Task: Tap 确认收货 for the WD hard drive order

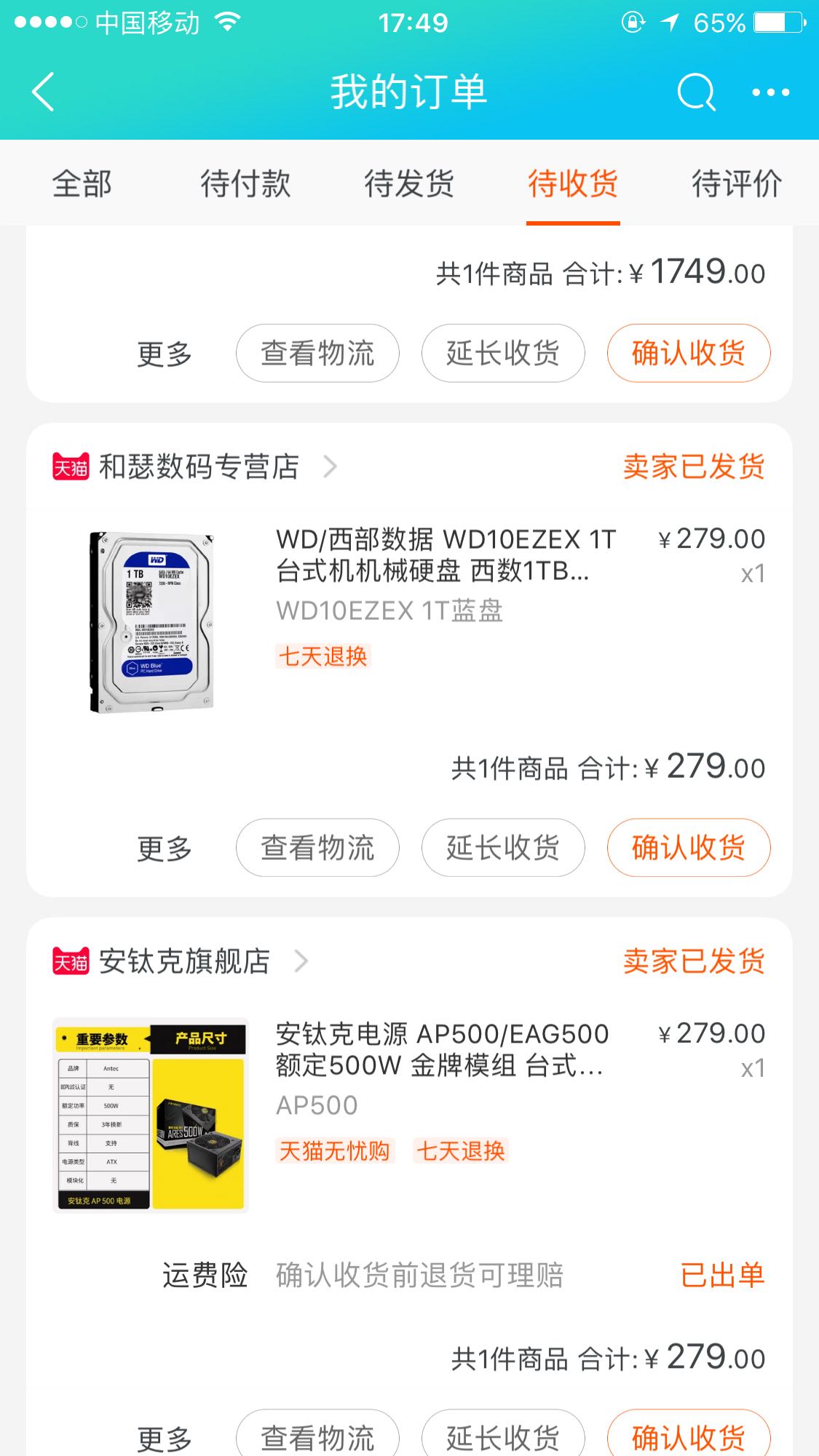Action: [x=688, y=848]
